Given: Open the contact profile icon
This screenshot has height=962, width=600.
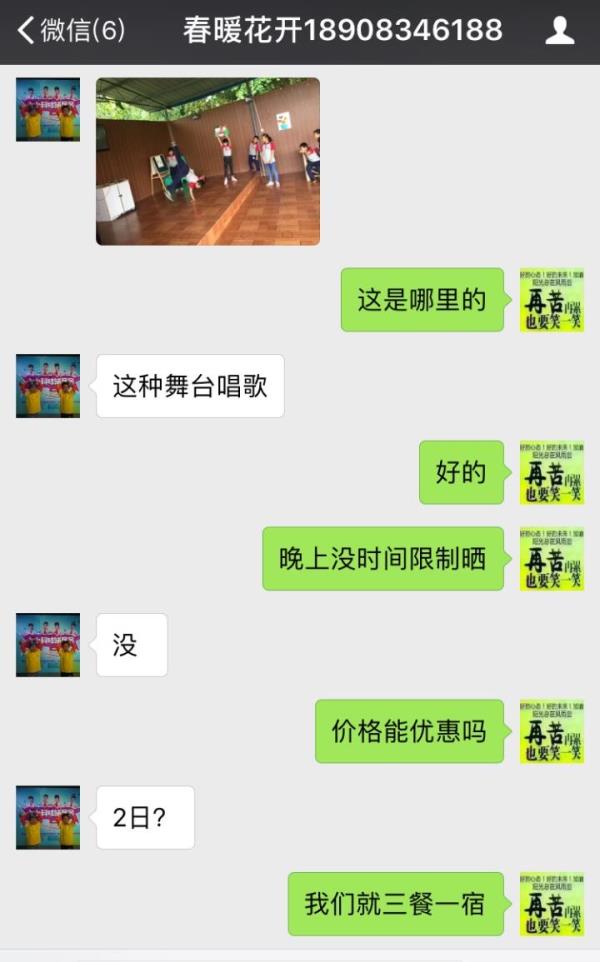Looking at the screenshot, I should [560, 31].
